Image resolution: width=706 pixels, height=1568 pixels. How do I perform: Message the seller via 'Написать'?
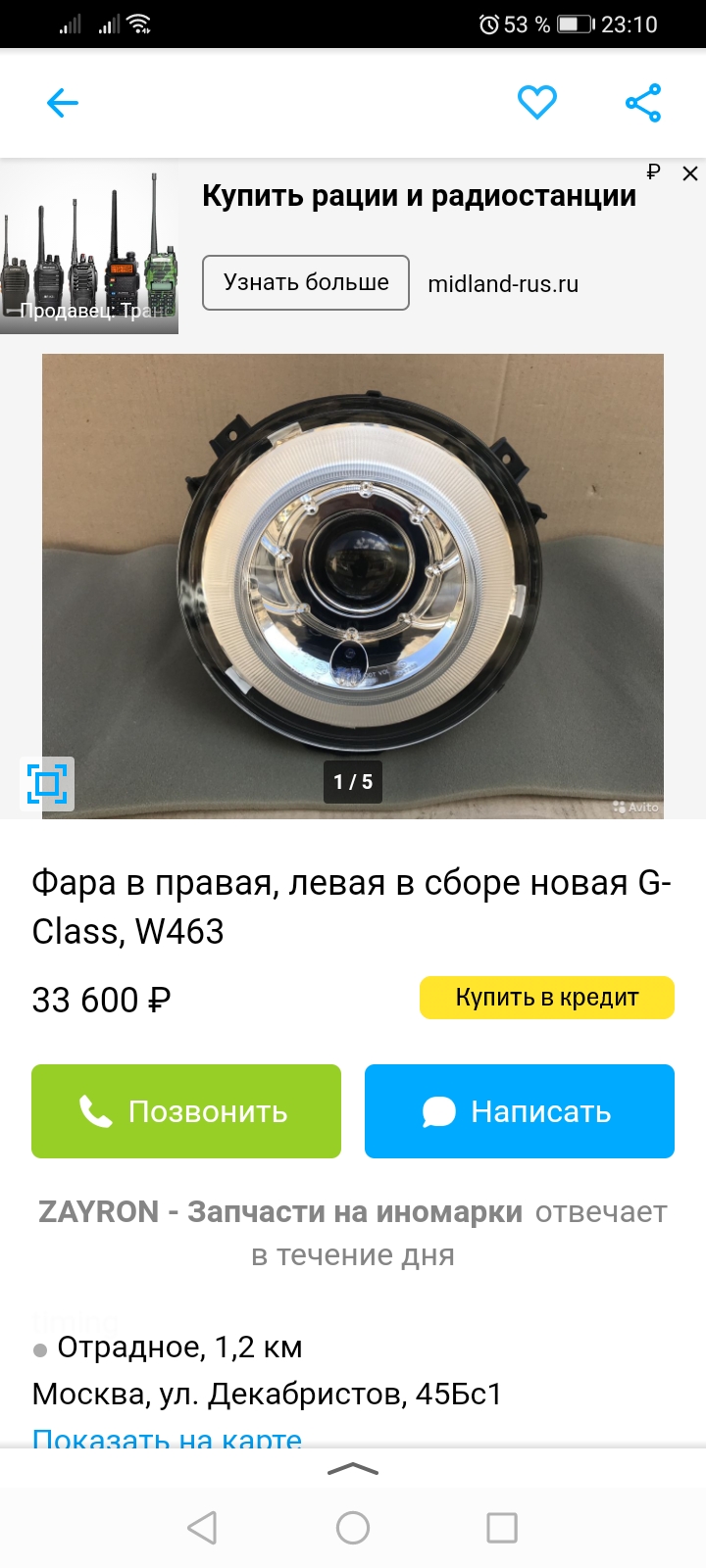[x=519, y=1111]
